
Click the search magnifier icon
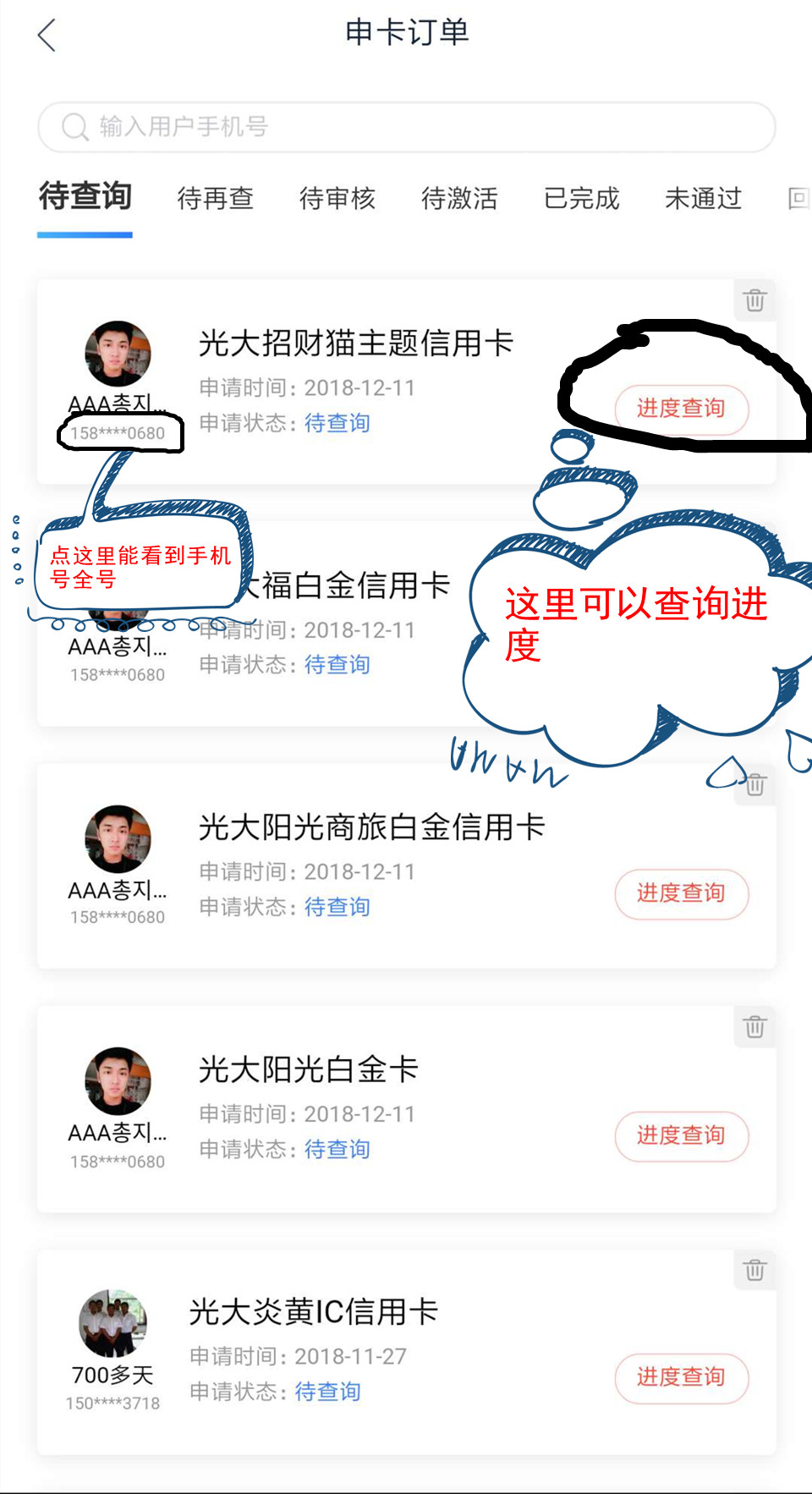(x=75, y=127)
